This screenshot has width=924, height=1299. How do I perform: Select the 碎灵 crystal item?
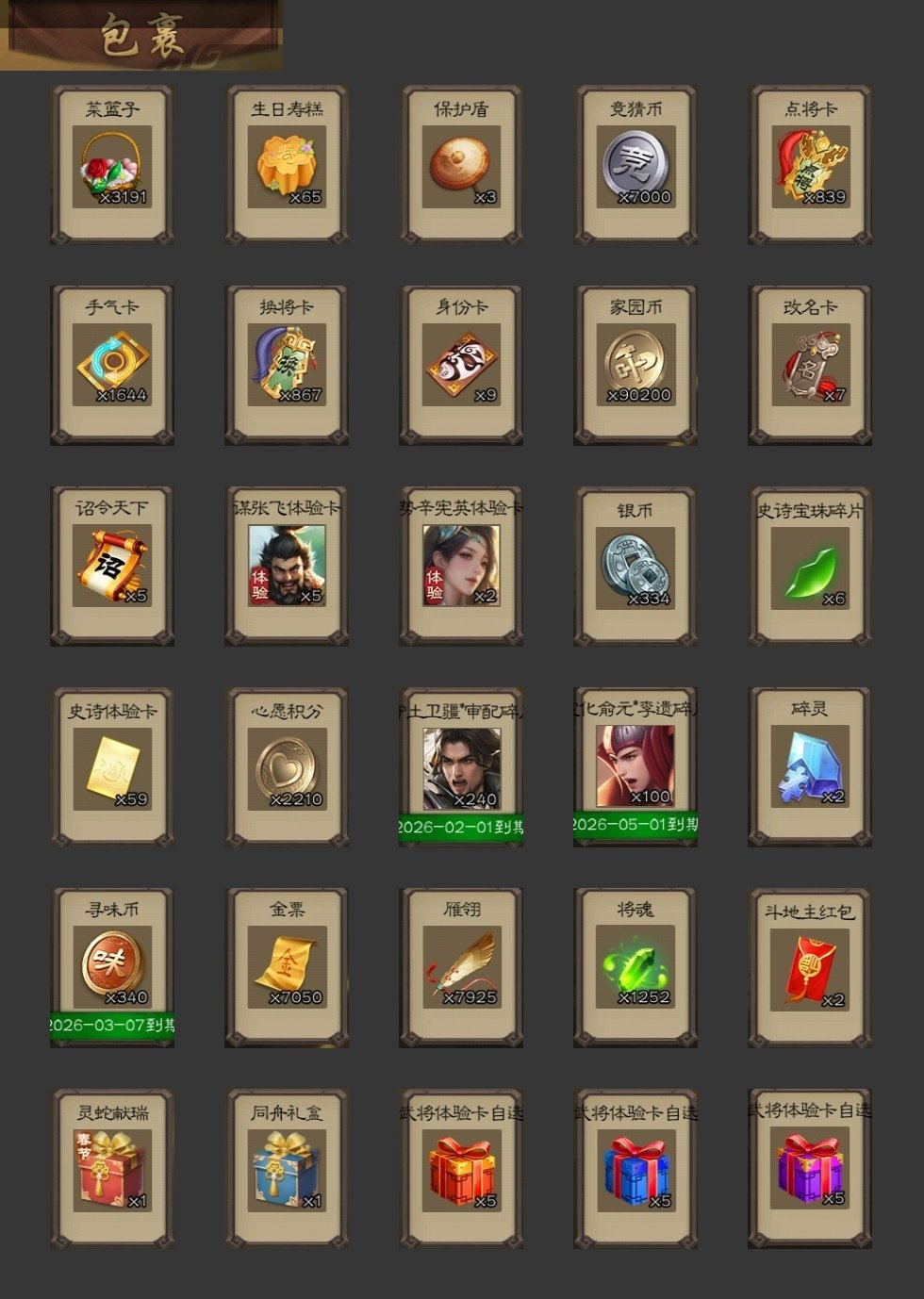[810, 766]
